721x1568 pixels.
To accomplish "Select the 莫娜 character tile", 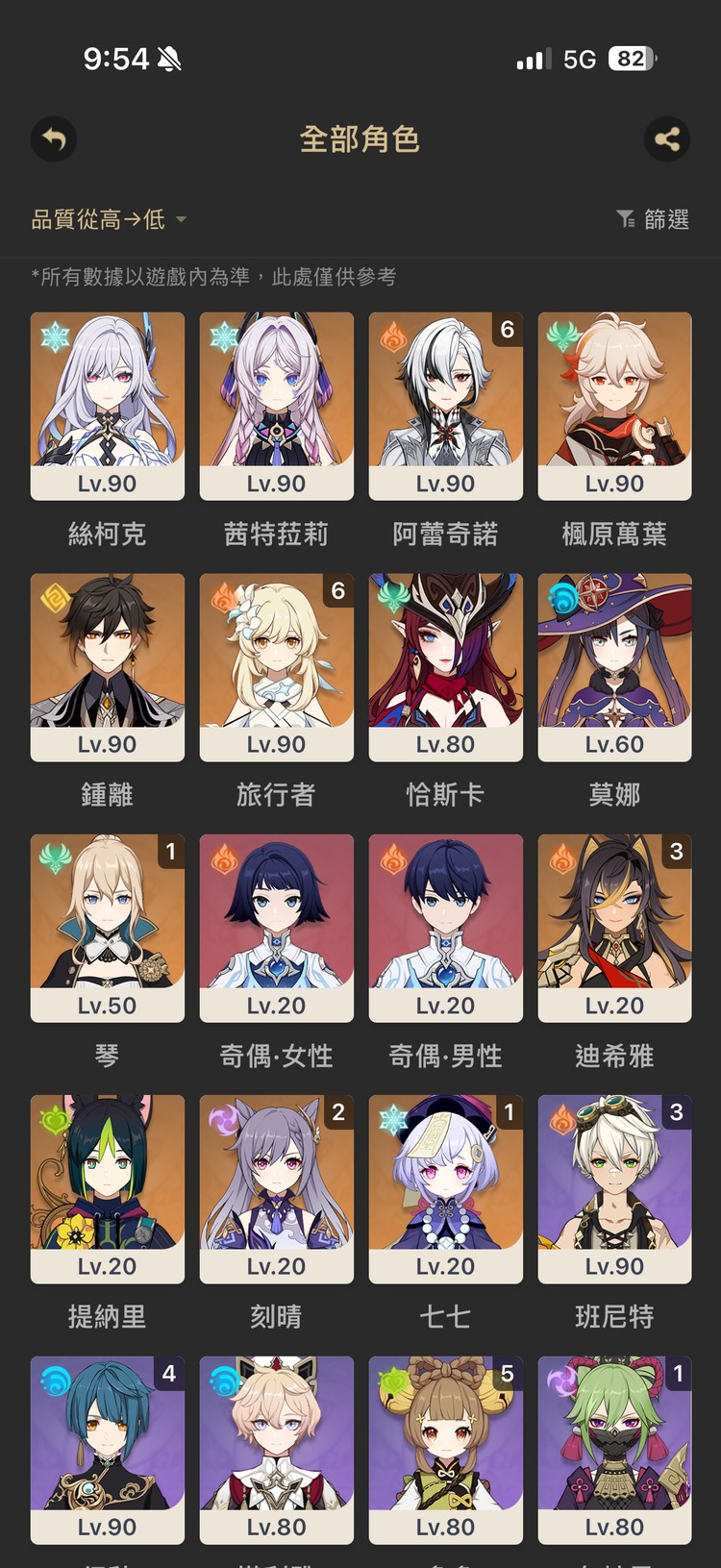I will click(x=615, y=666).
